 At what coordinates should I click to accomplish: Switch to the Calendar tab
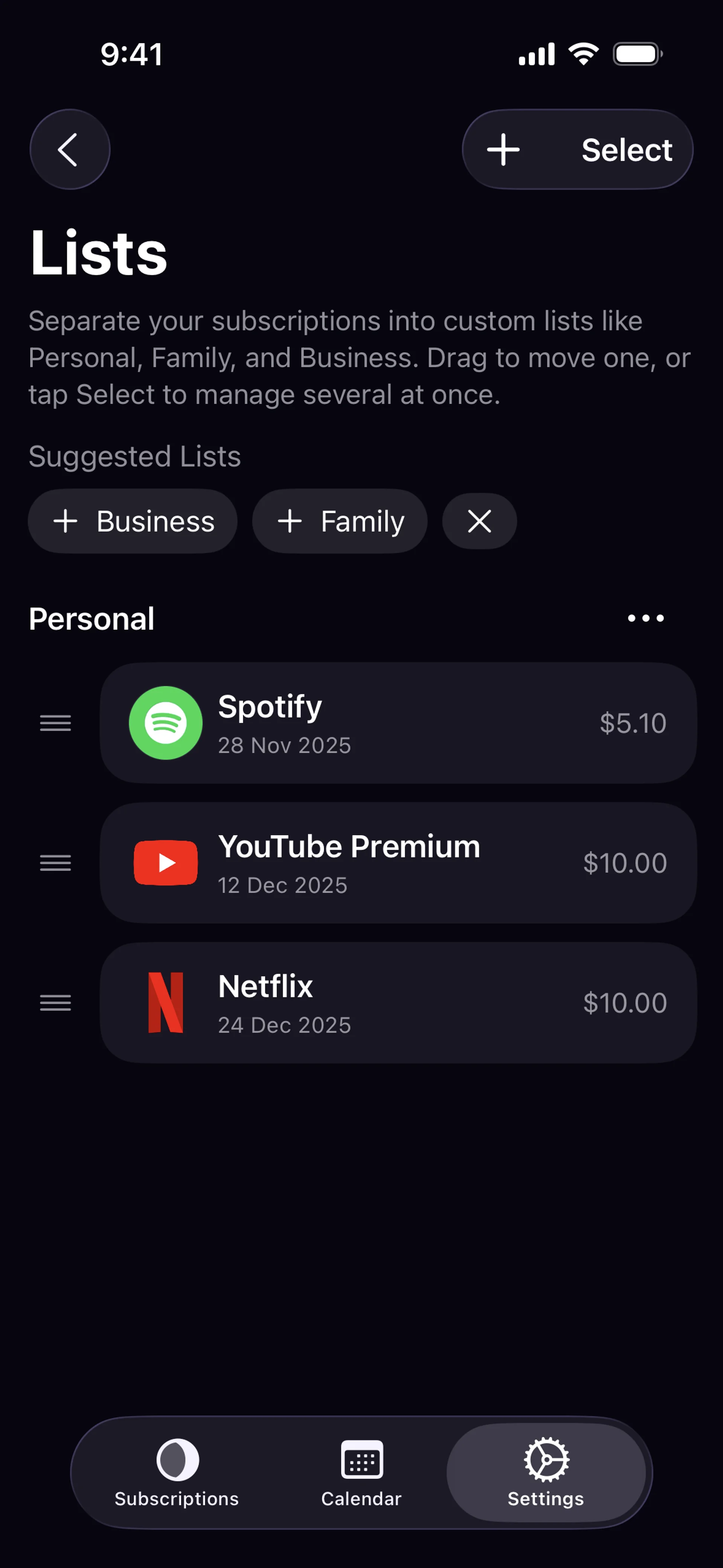[361, 1472]
